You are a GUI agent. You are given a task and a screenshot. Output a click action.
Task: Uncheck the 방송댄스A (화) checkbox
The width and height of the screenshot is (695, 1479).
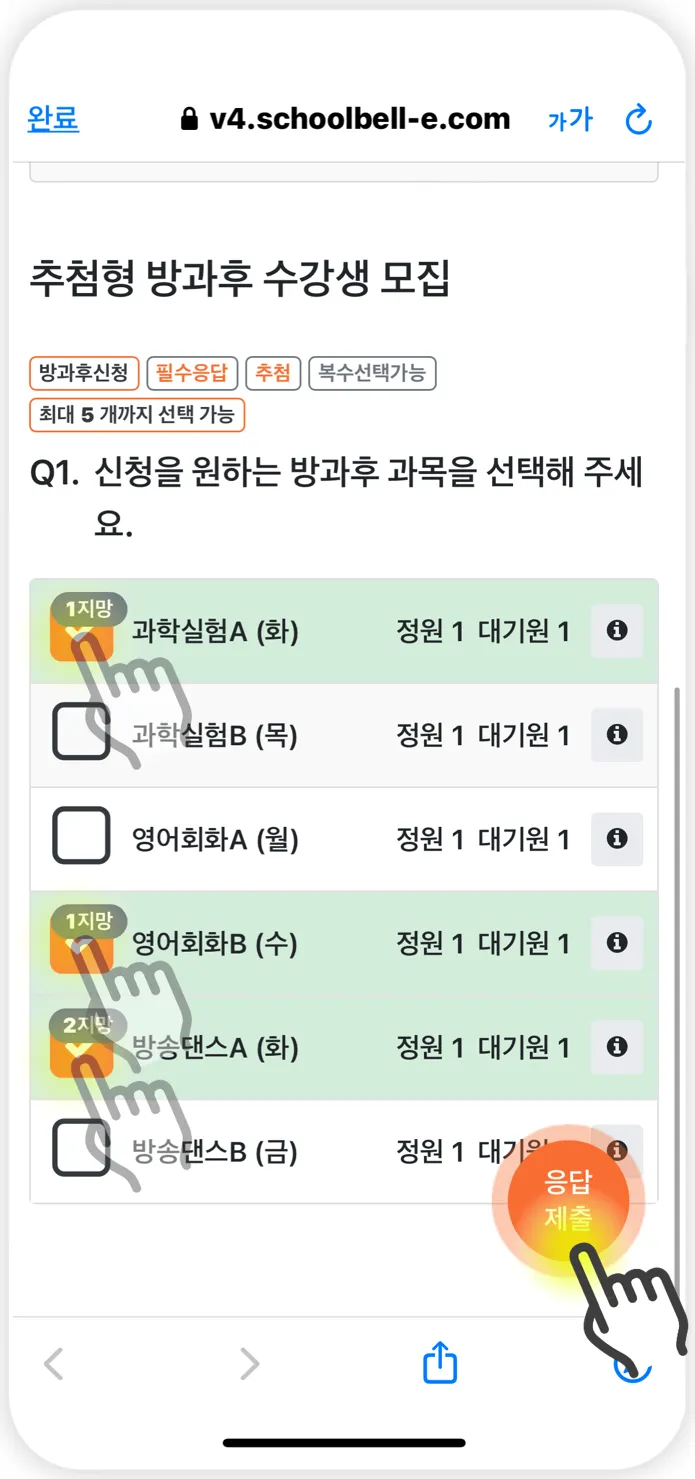80,1048
